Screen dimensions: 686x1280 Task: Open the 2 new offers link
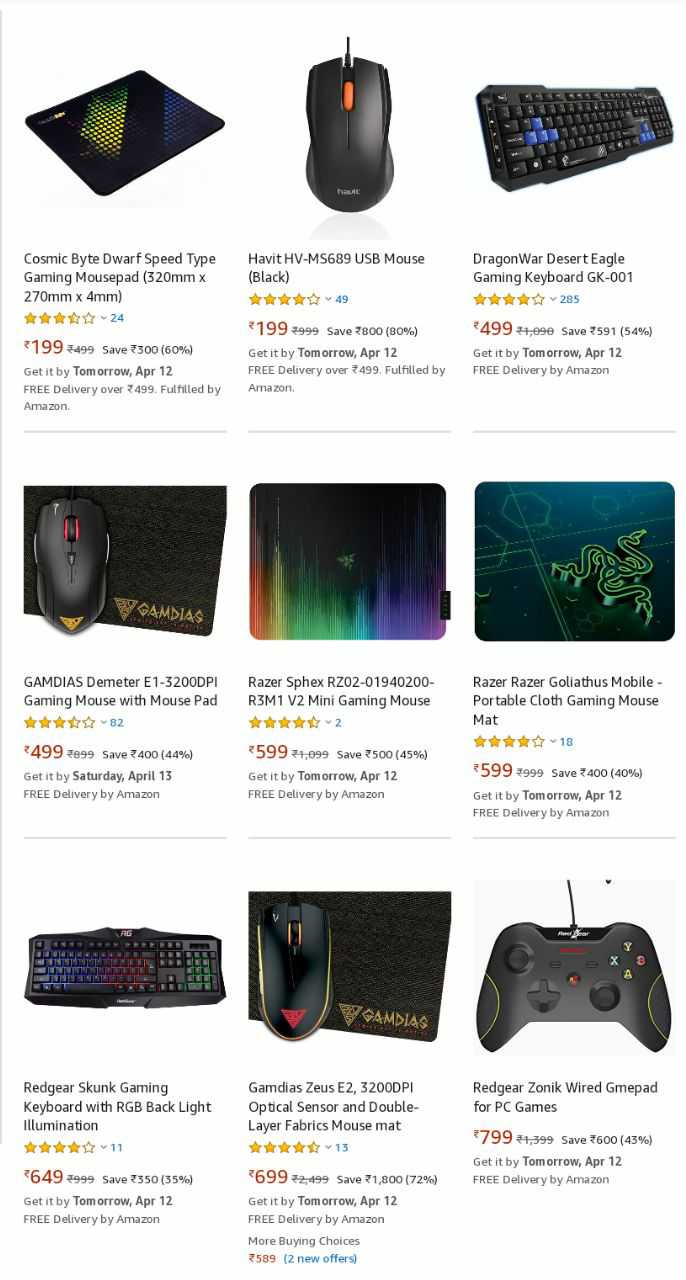(320, 1258)
